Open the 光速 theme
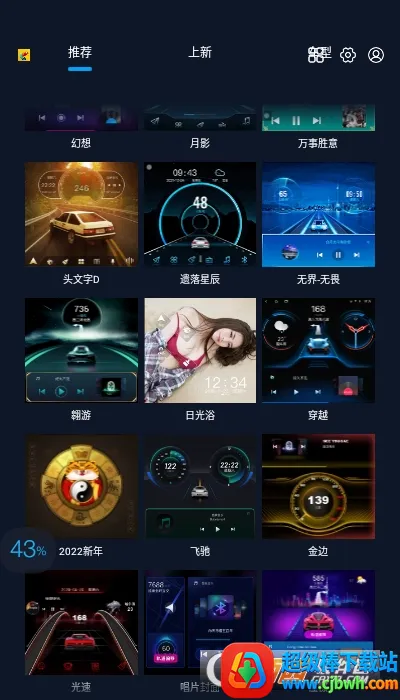The width and height of the screenshot is (400, 700). (x=81, y=622)
